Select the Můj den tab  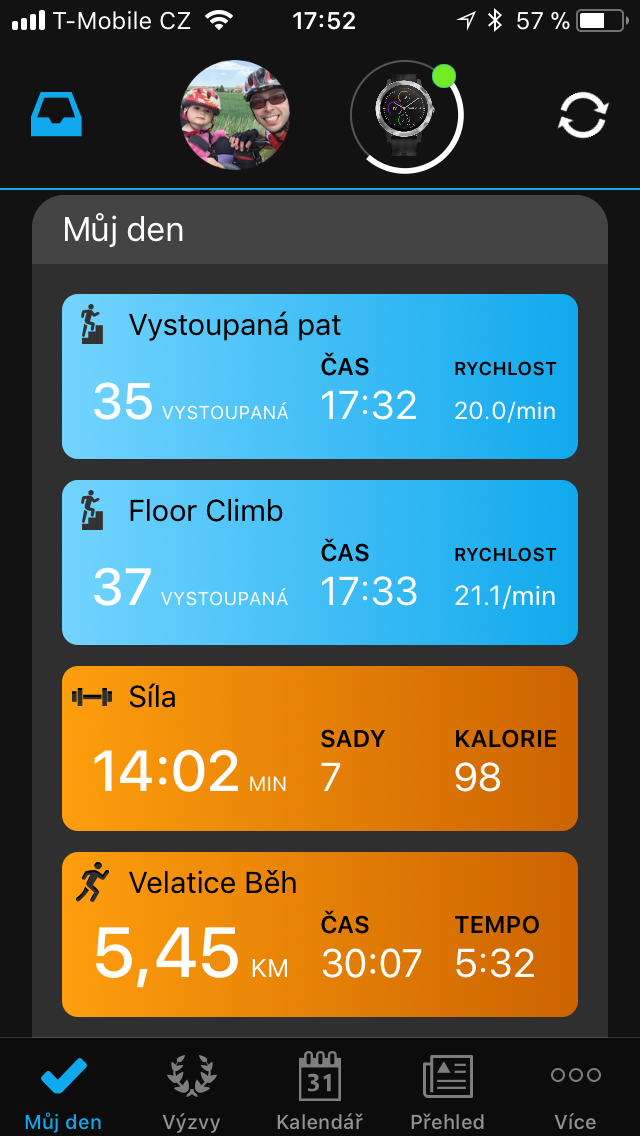[x=64, y=1090]
